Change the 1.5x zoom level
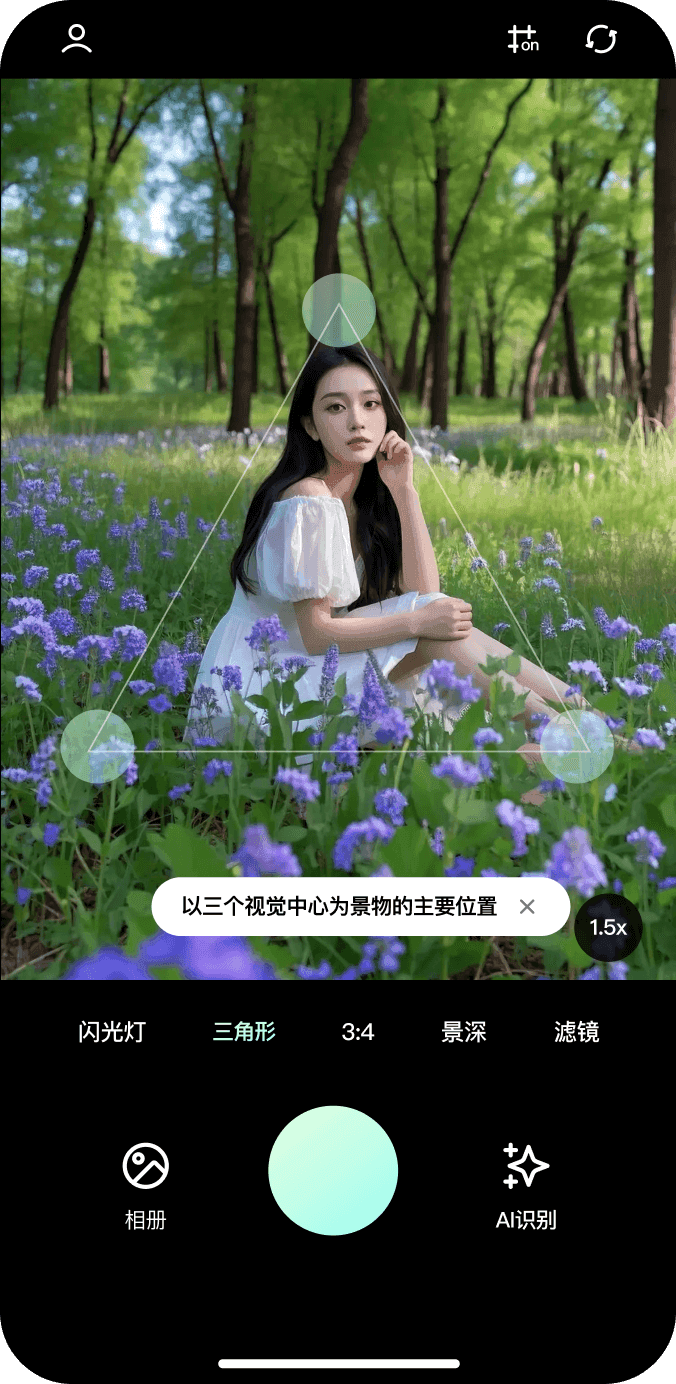This screenshot has width=676, height=1384. (x=608, y=927)
